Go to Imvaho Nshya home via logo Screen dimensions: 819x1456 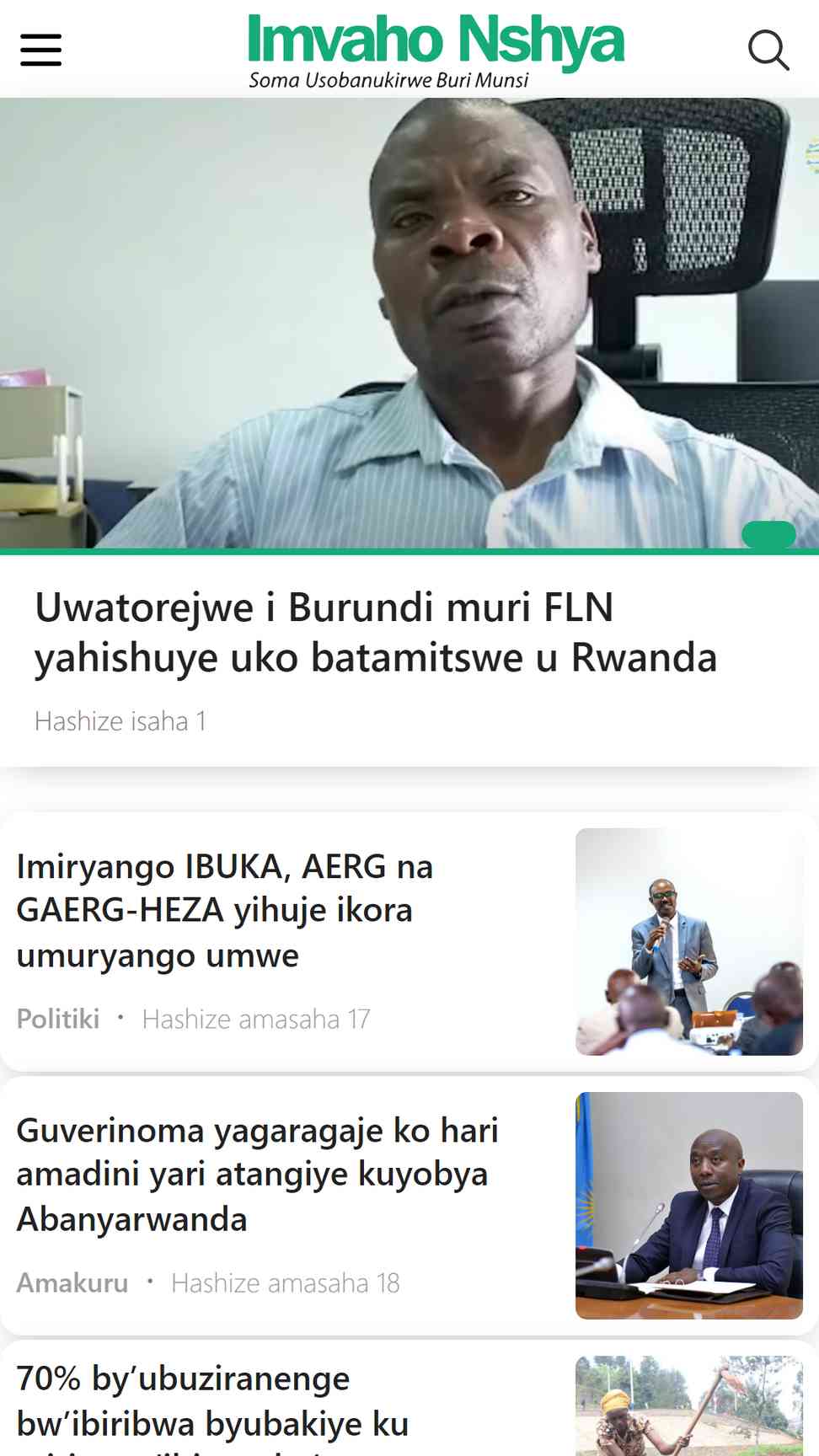436,51
